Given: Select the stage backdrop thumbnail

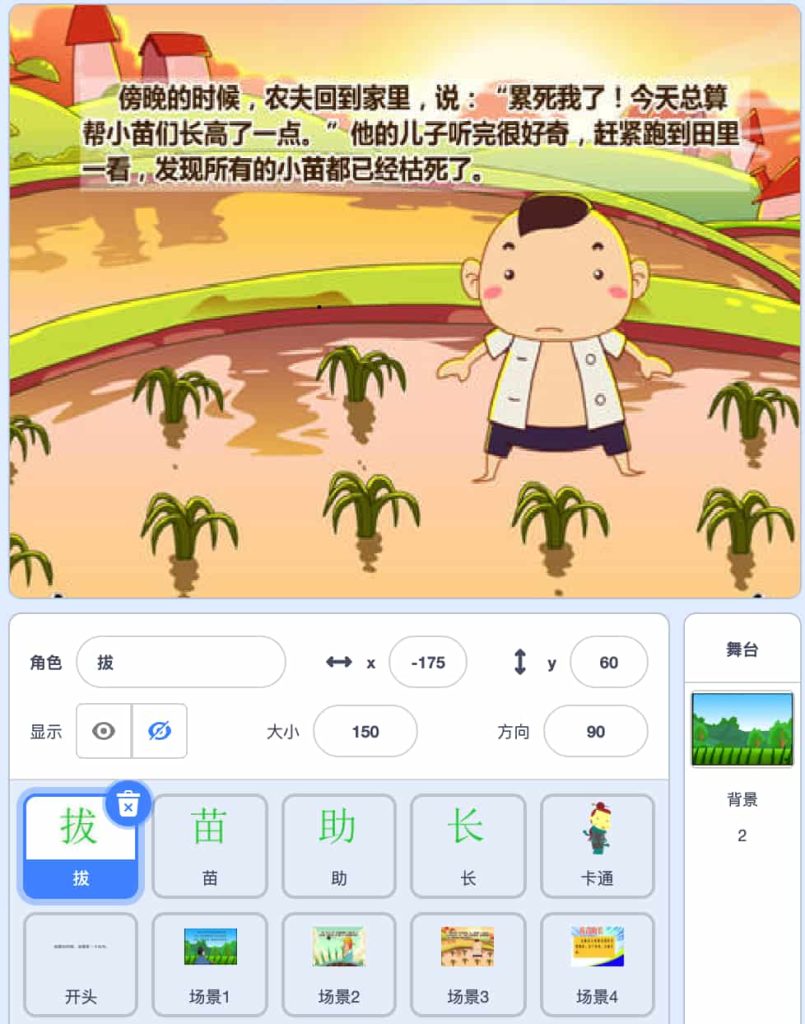Looking at the screenshot, I should (742, 729).
